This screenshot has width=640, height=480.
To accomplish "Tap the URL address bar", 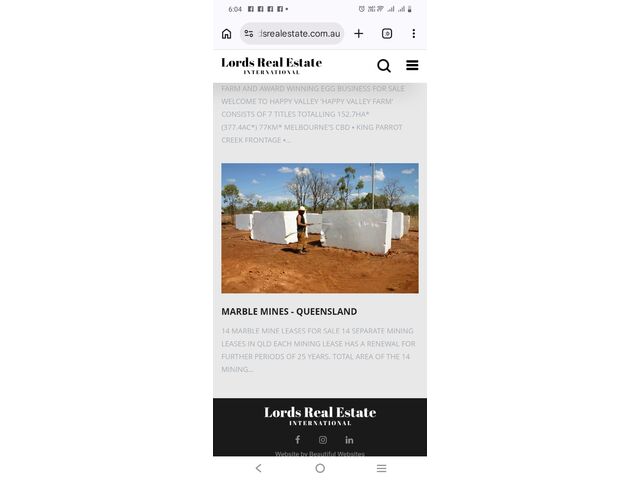I will click(298, 34).
